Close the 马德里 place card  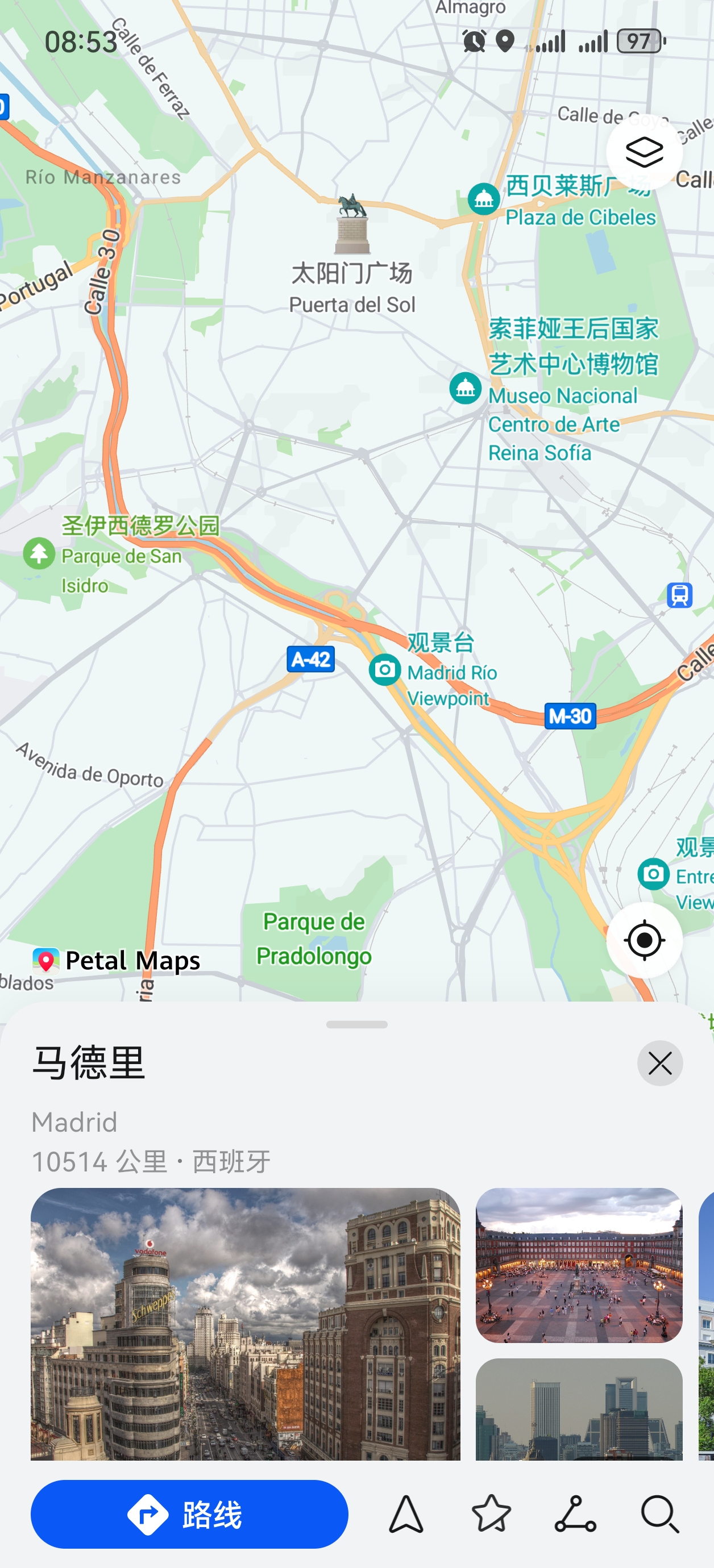pyautogui.click(x=660, y=1064)
